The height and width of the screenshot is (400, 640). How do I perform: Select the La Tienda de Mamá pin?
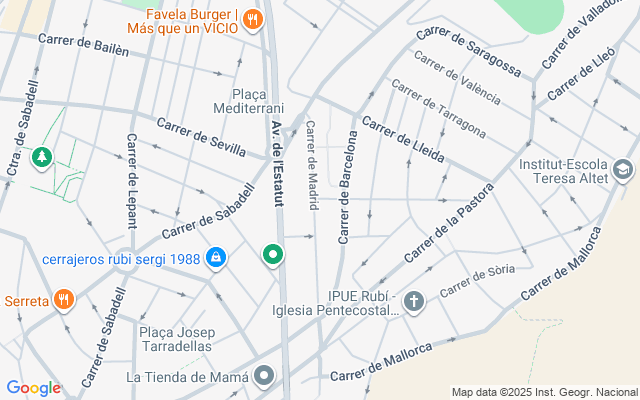264,375
